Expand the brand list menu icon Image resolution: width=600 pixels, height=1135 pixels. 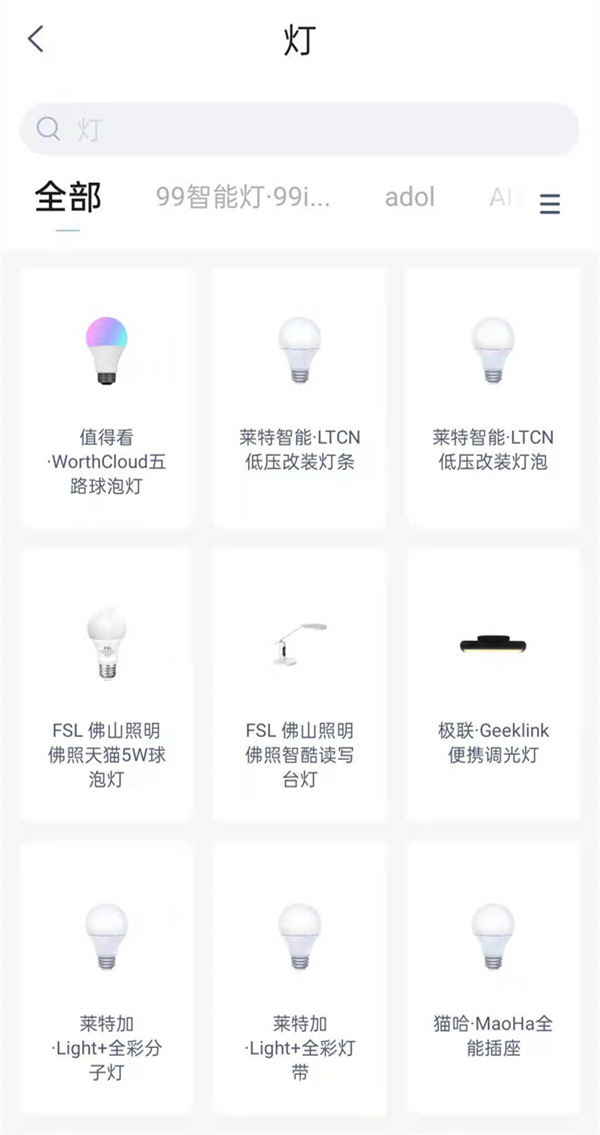tap(550, 204)
